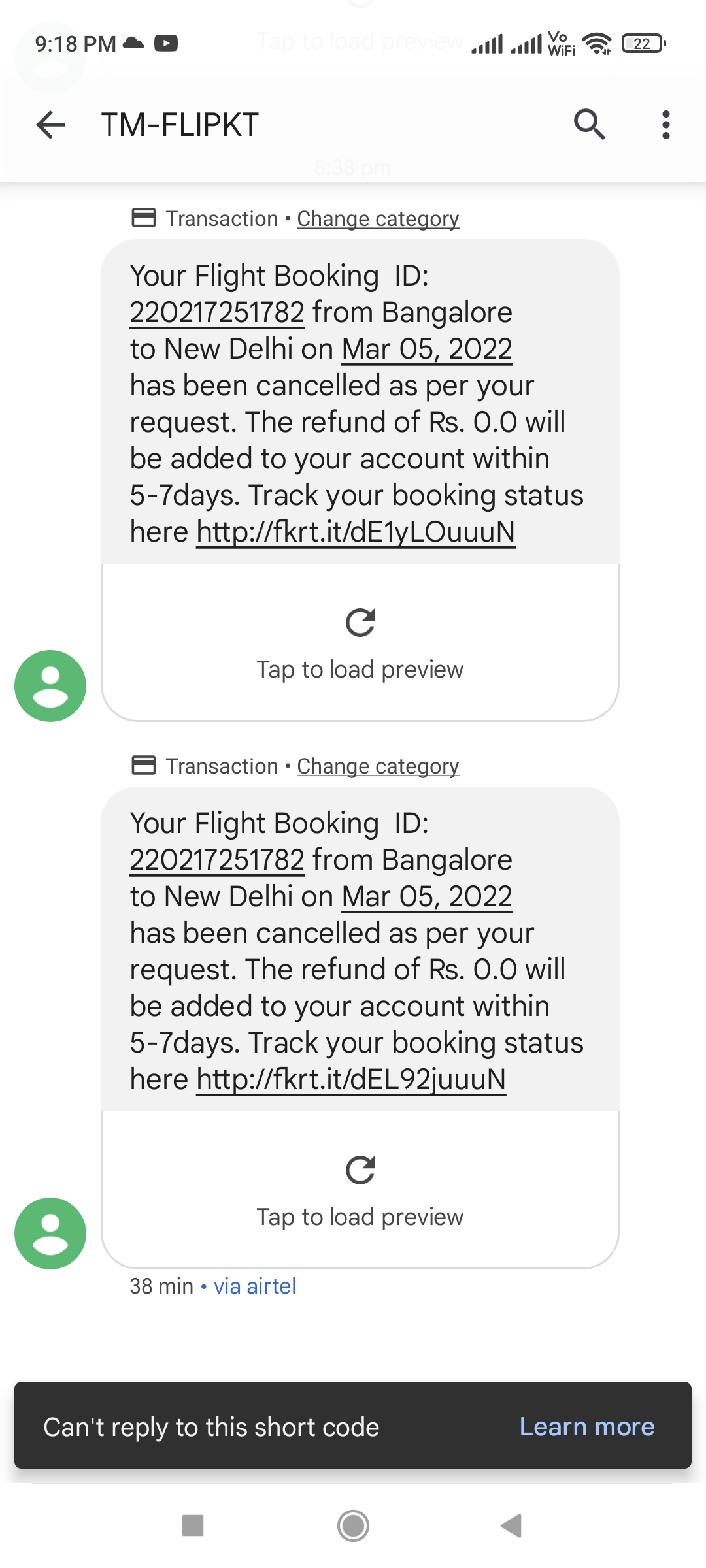Open the three-dot overflow menu

point(665,124)
